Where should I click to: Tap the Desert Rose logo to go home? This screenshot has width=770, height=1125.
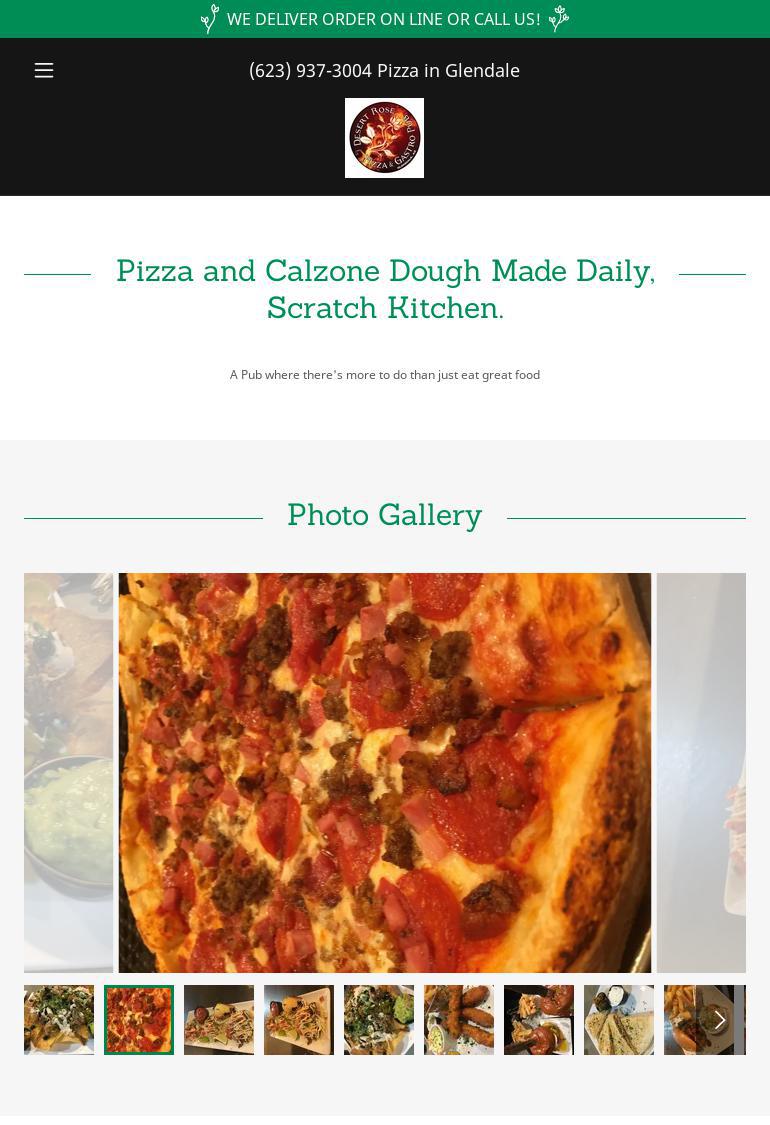(384, 138)
